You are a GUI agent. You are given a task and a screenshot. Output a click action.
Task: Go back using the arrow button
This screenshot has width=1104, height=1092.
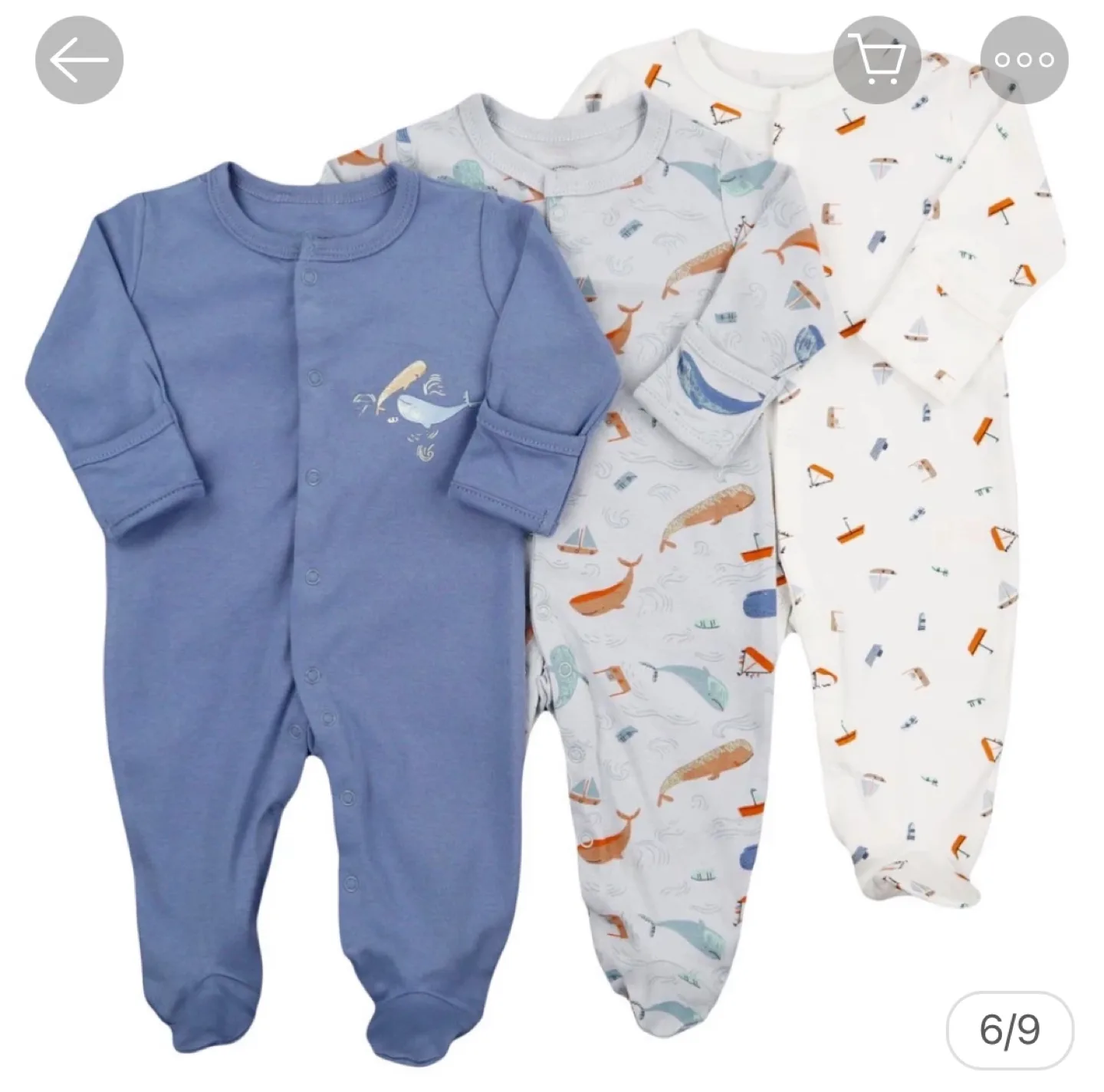pyautogui.click(x=79, y=61)
